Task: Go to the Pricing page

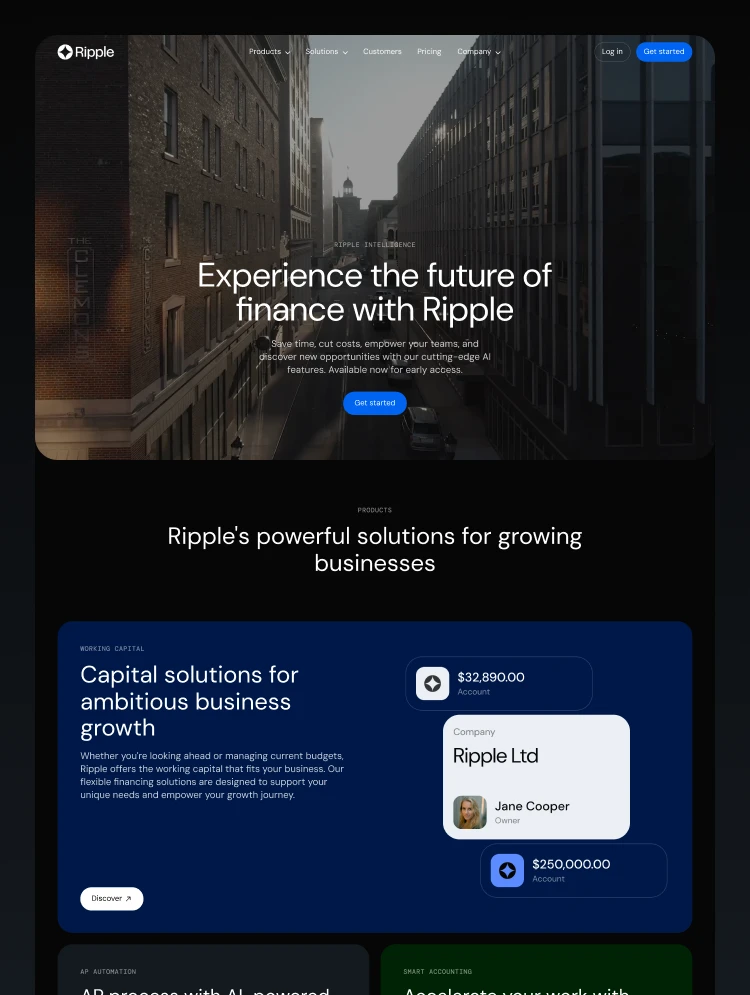Action: pyautogui.click(x=429, y=52)
